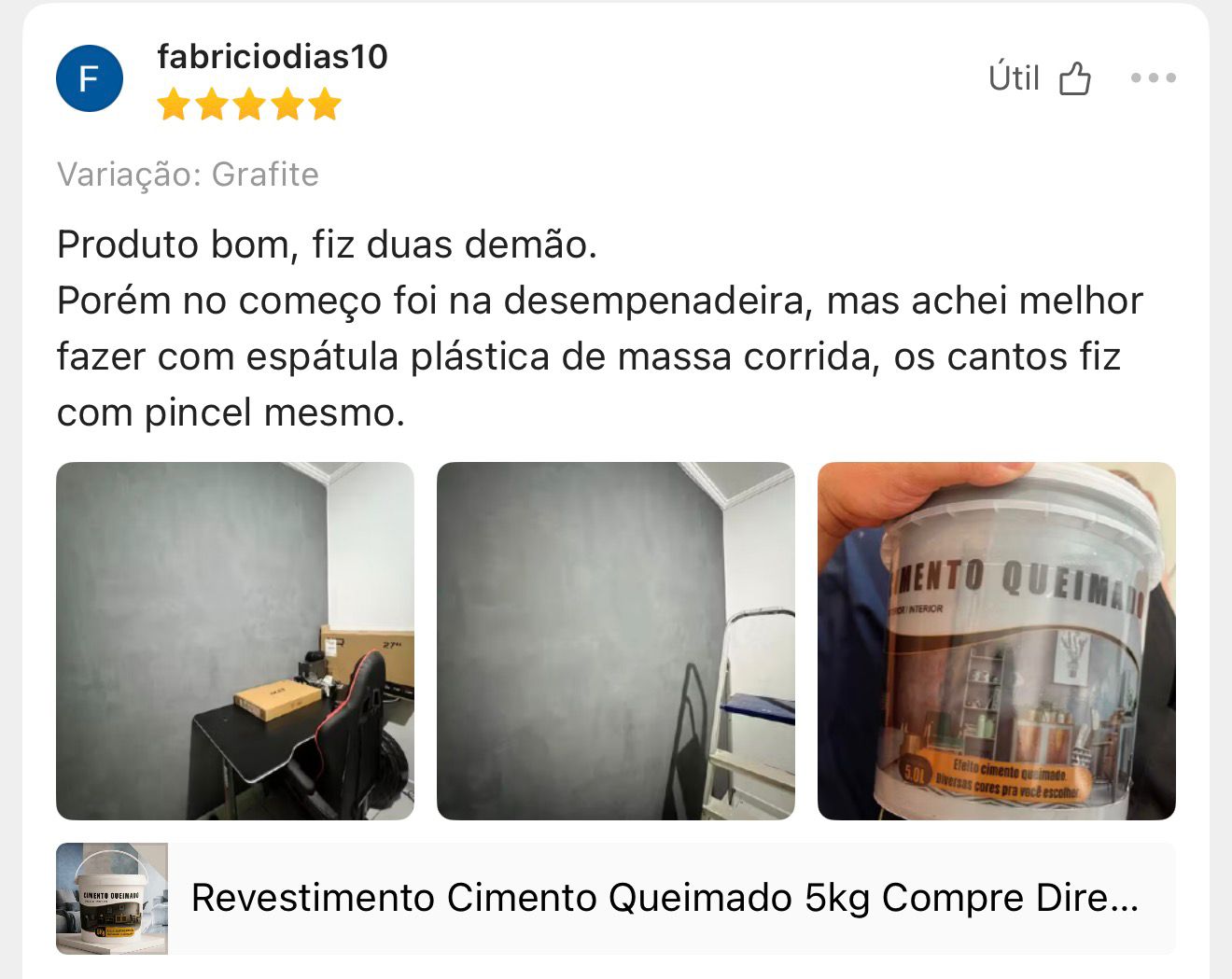This screenshot has width=1232, height=979.
Task: View the photo of the Cimento Queimado bucket
Action: (996, 641)
